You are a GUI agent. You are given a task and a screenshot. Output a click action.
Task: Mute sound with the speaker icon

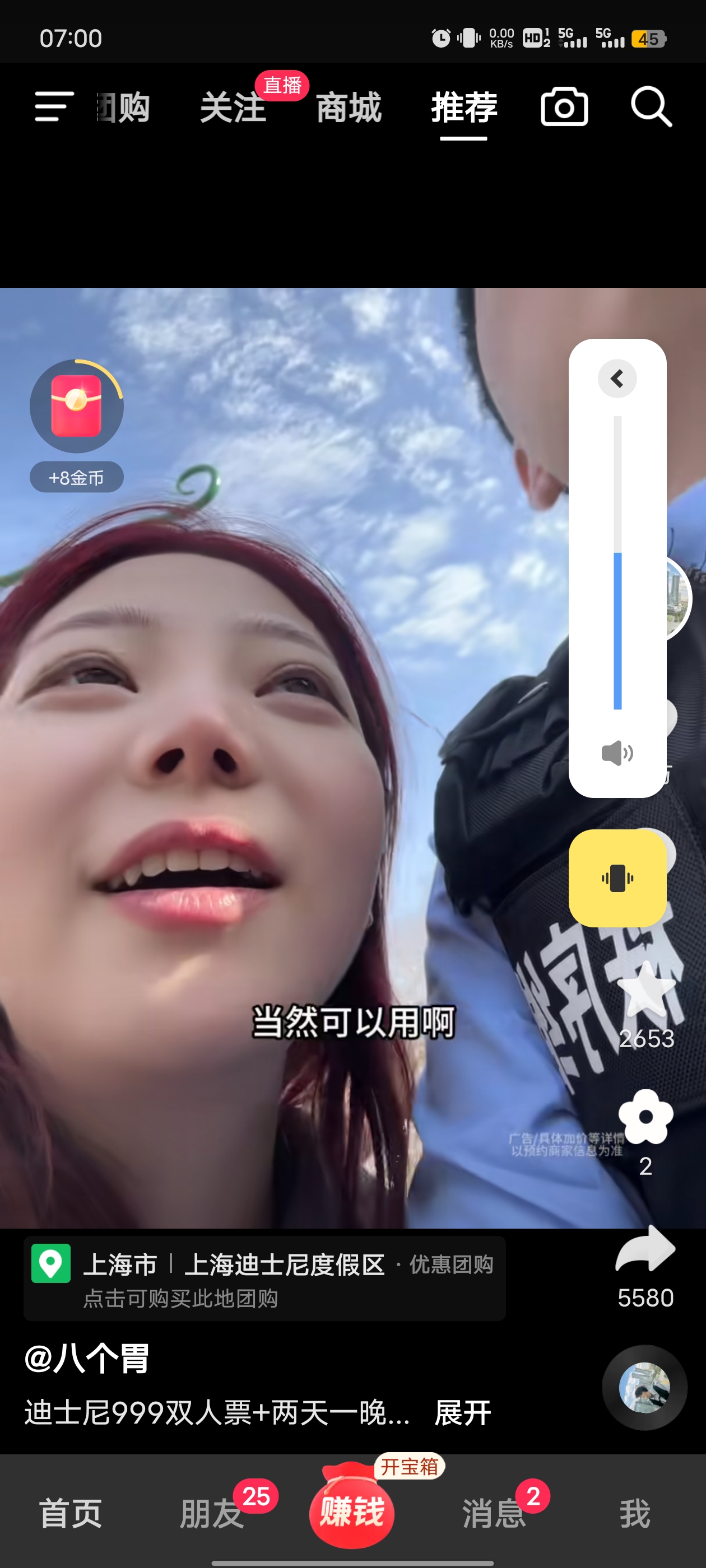pyautogui.click(x=617, y=753)
